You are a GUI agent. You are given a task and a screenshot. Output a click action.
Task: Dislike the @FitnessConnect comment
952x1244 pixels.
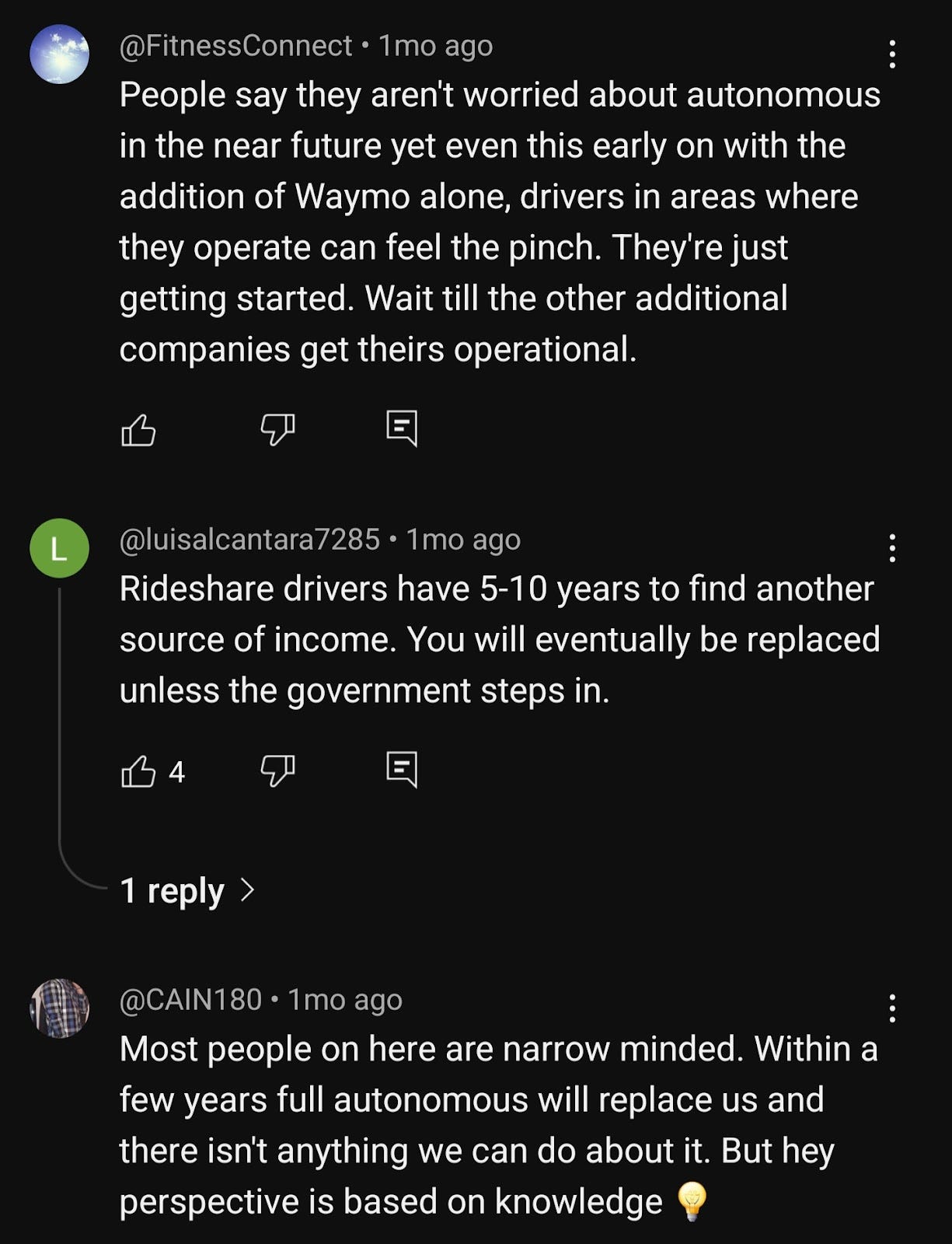[x=277, y=429]
